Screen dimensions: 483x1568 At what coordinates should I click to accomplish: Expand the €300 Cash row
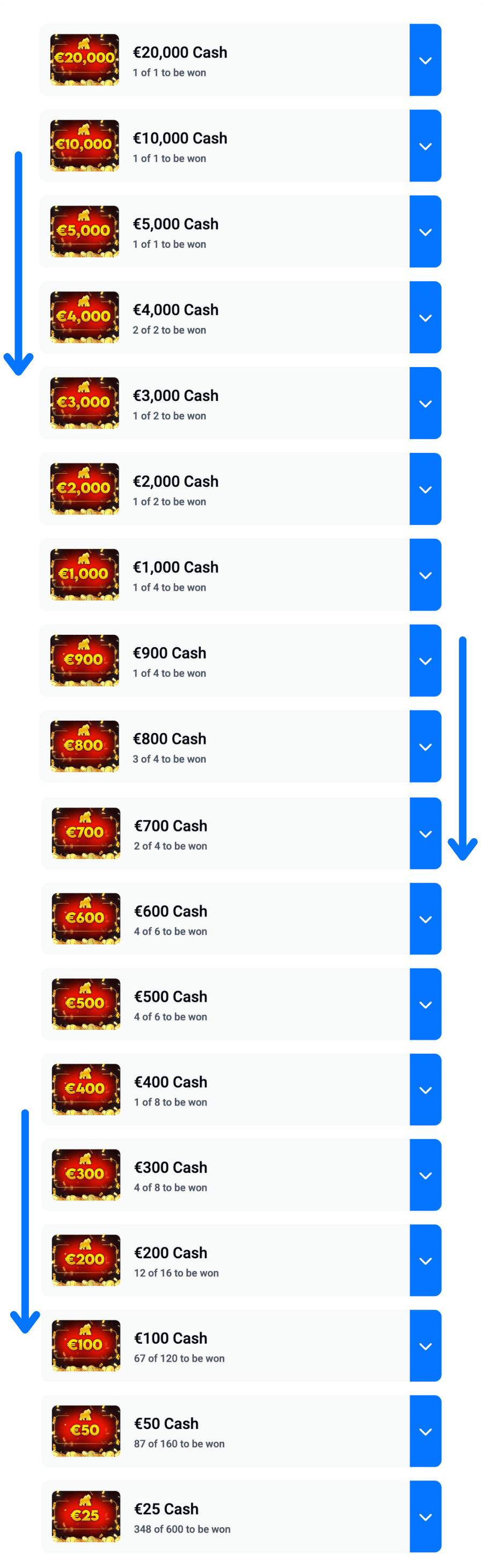click(x=425, y=1175)
